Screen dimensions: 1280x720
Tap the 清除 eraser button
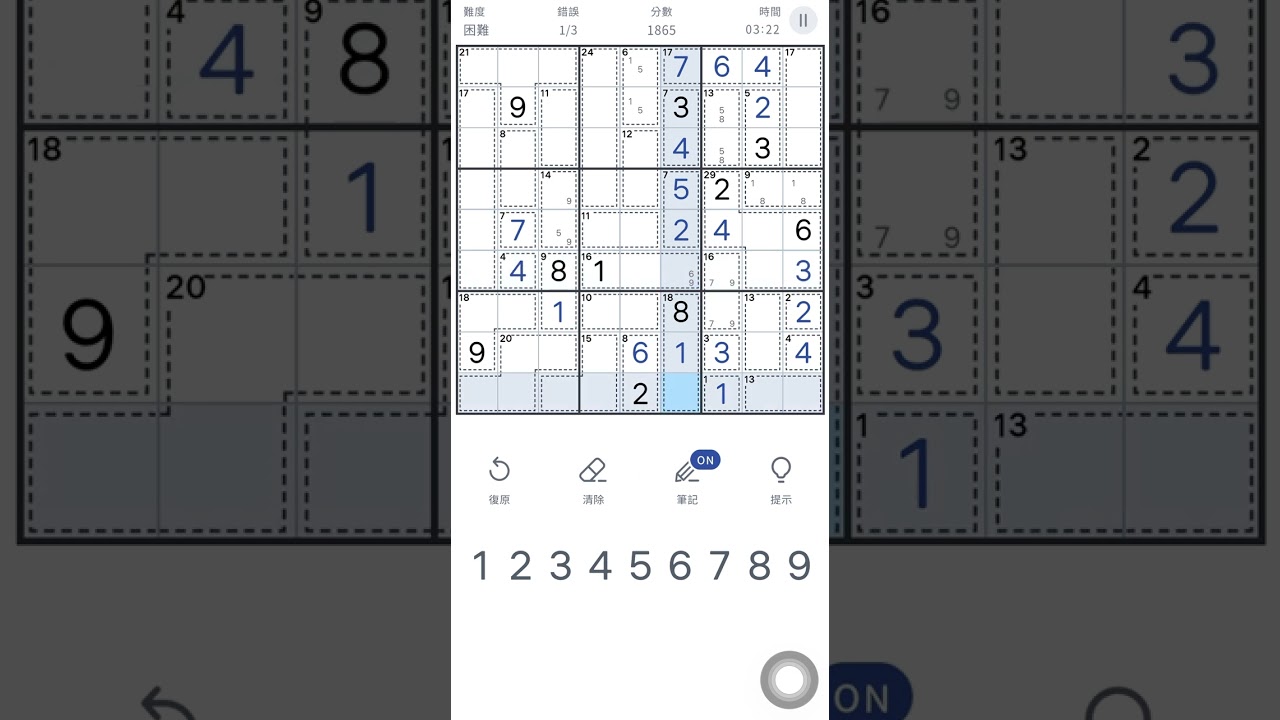(x=593, y=480)
